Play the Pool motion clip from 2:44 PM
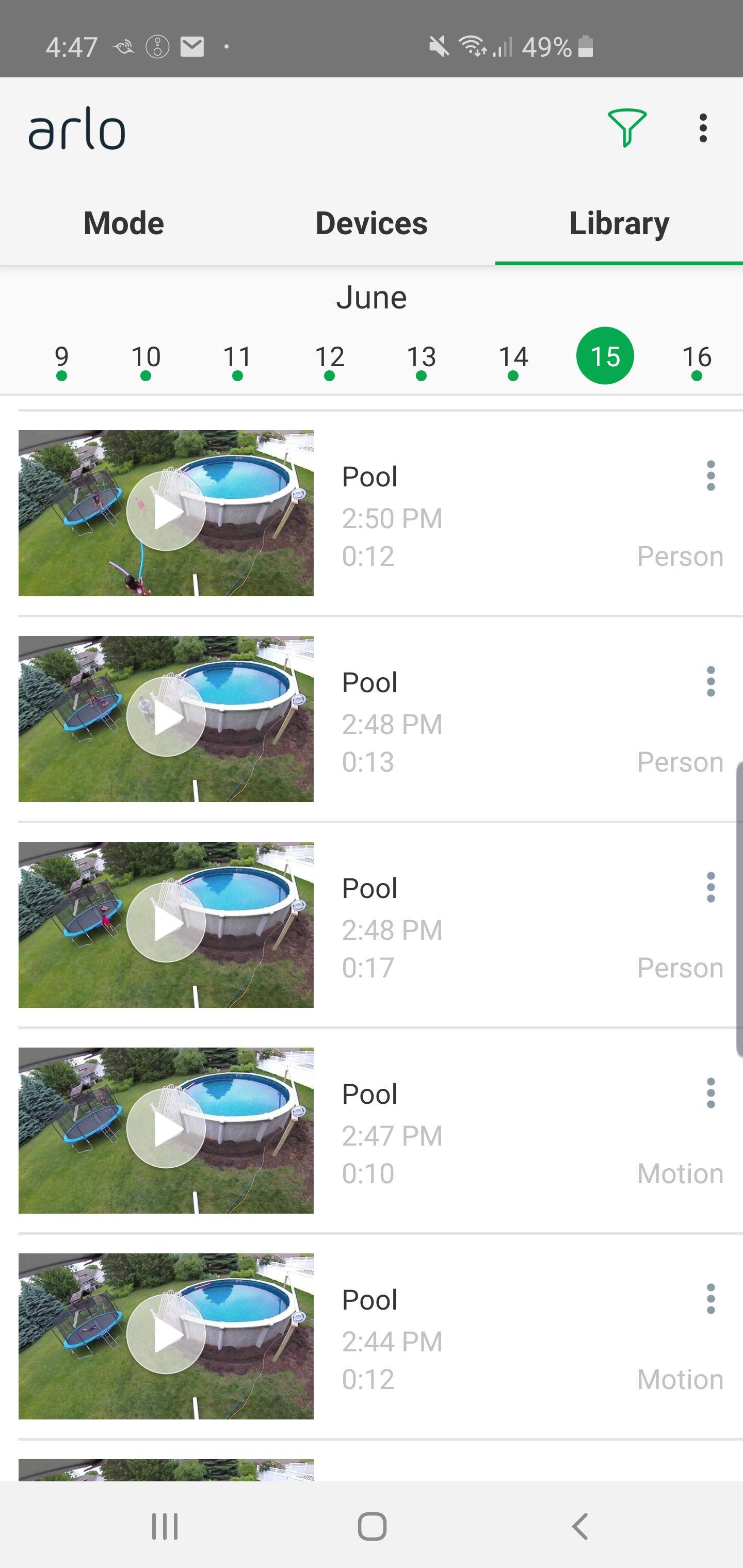The width and height of the screenshot is (743, 1568). coord(166,1335)
